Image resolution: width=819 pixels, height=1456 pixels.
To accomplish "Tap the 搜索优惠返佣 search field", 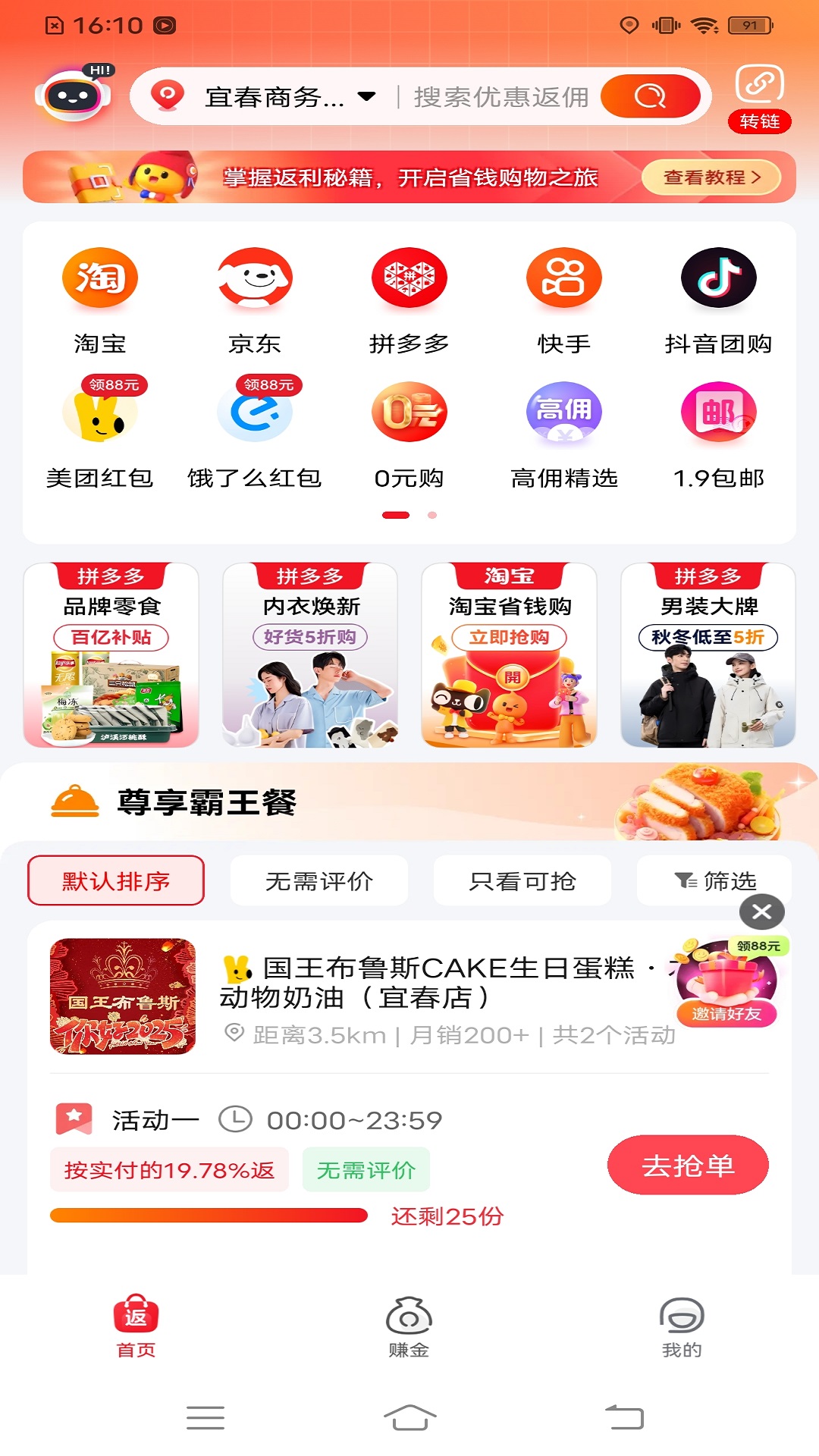I will click(500, 97).
